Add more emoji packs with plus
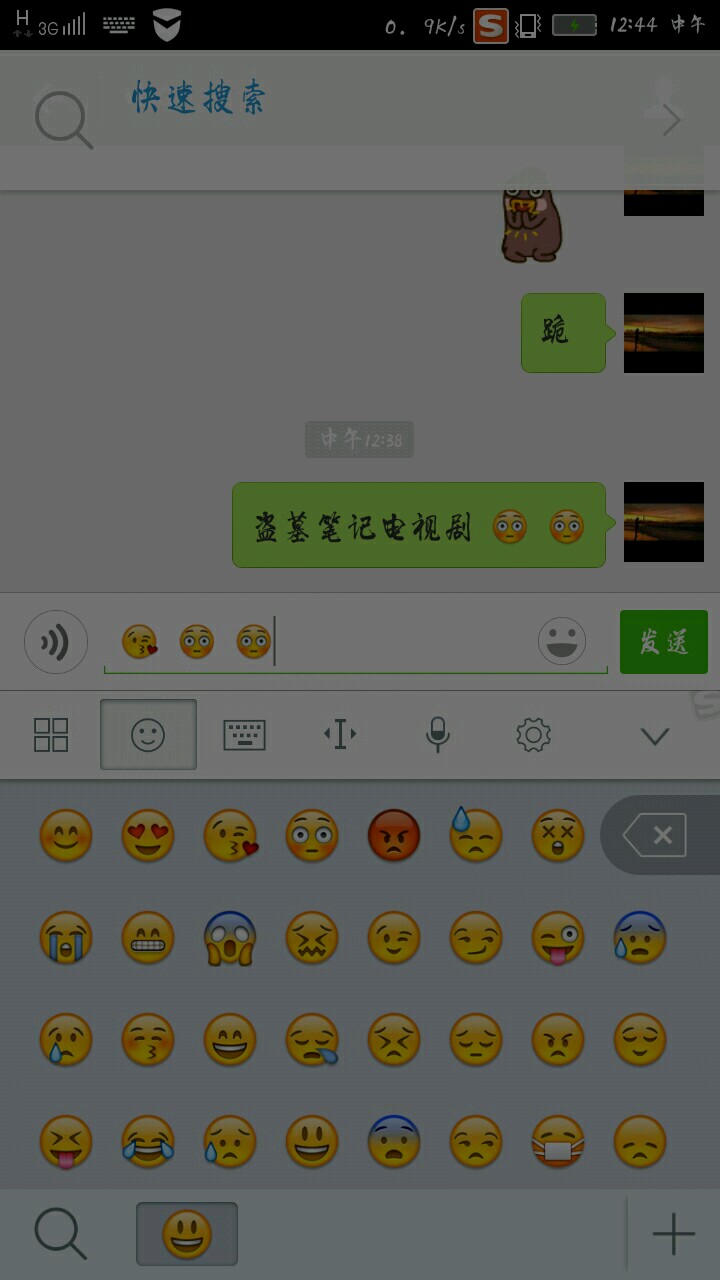 673,1234
